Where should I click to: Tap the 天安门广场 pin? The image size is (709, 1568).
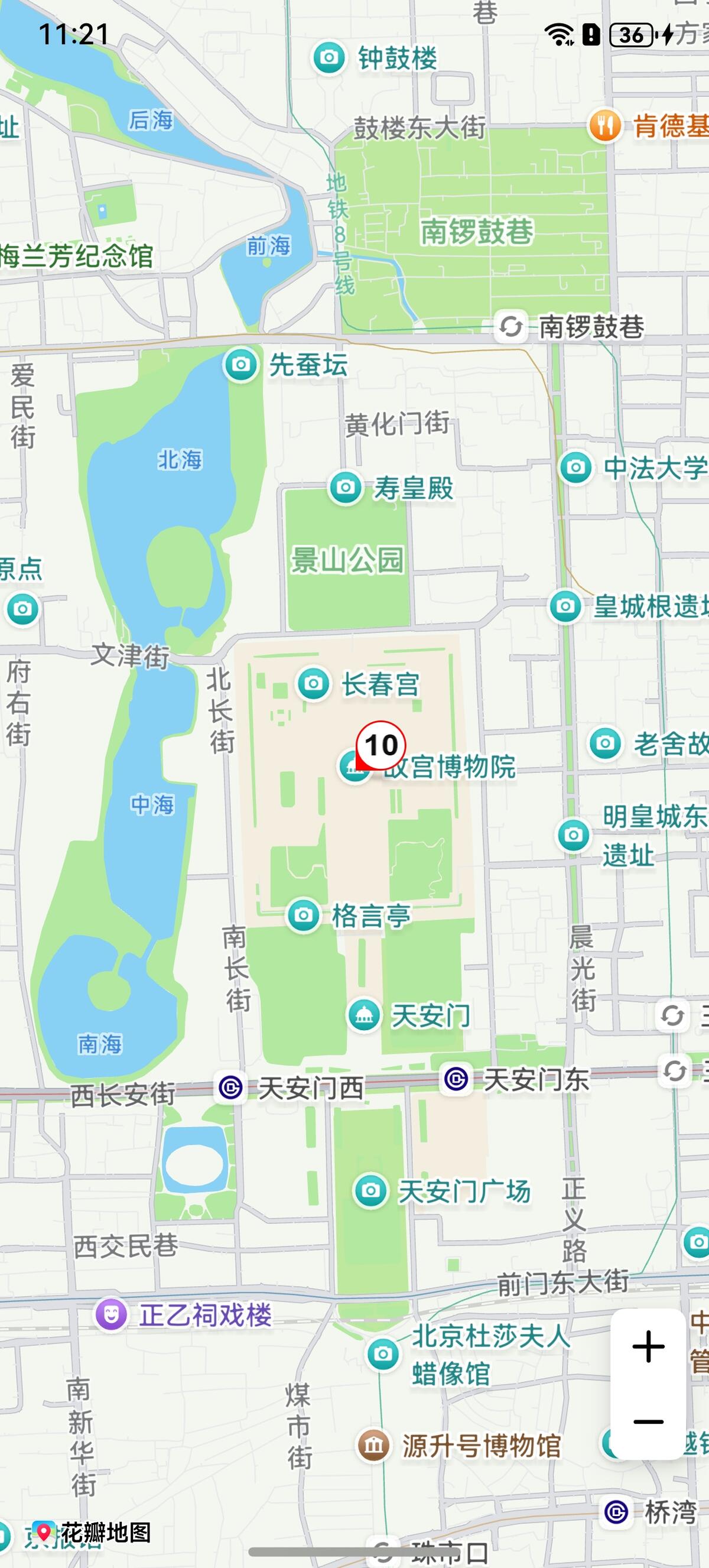(370, 1190)
